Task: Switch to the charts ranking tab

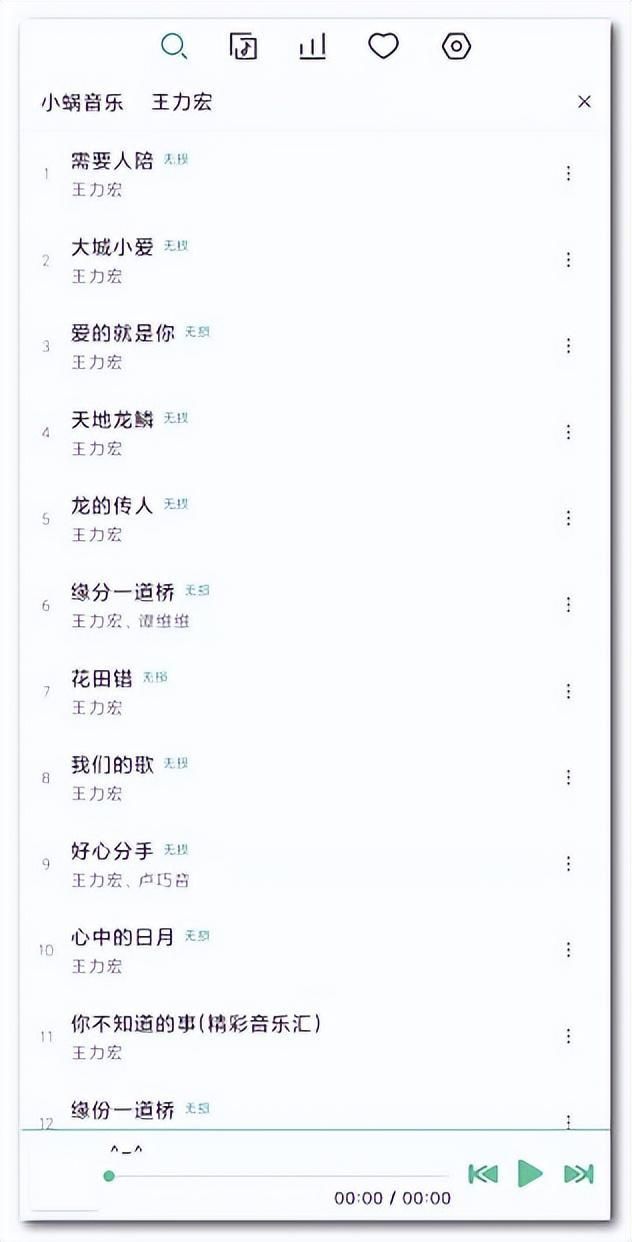Action: [x=313, y=46]
